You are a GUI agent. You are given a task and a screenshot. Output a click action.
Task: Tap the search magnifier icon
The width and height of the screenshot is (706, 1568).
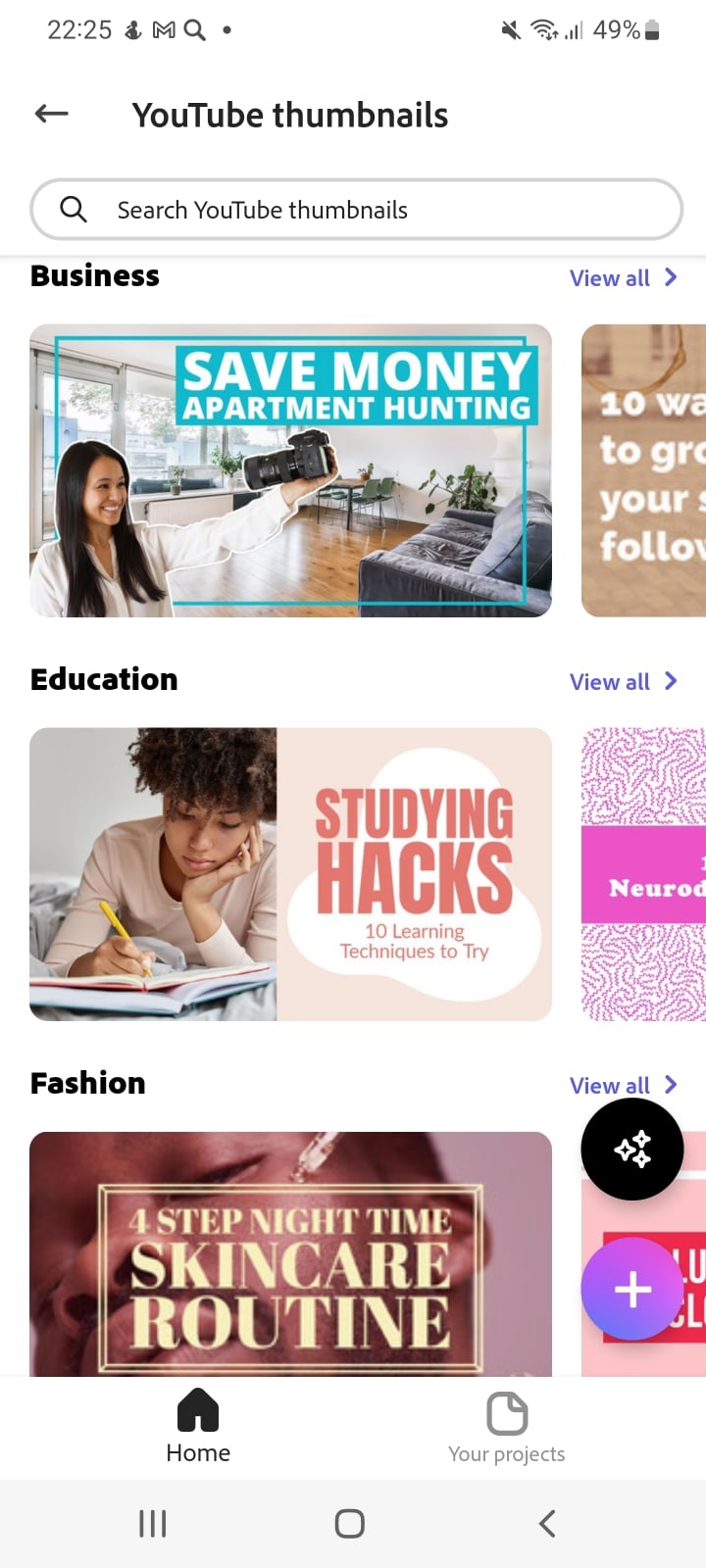pyautogui.click(x=74, y=209)
